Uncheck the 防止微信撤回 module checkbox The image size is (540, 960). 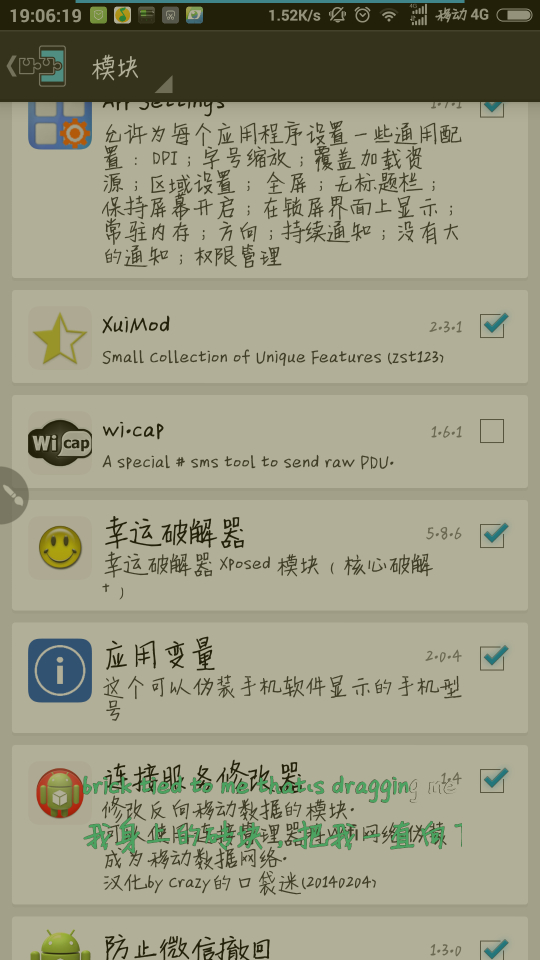[x=492, y=949]
